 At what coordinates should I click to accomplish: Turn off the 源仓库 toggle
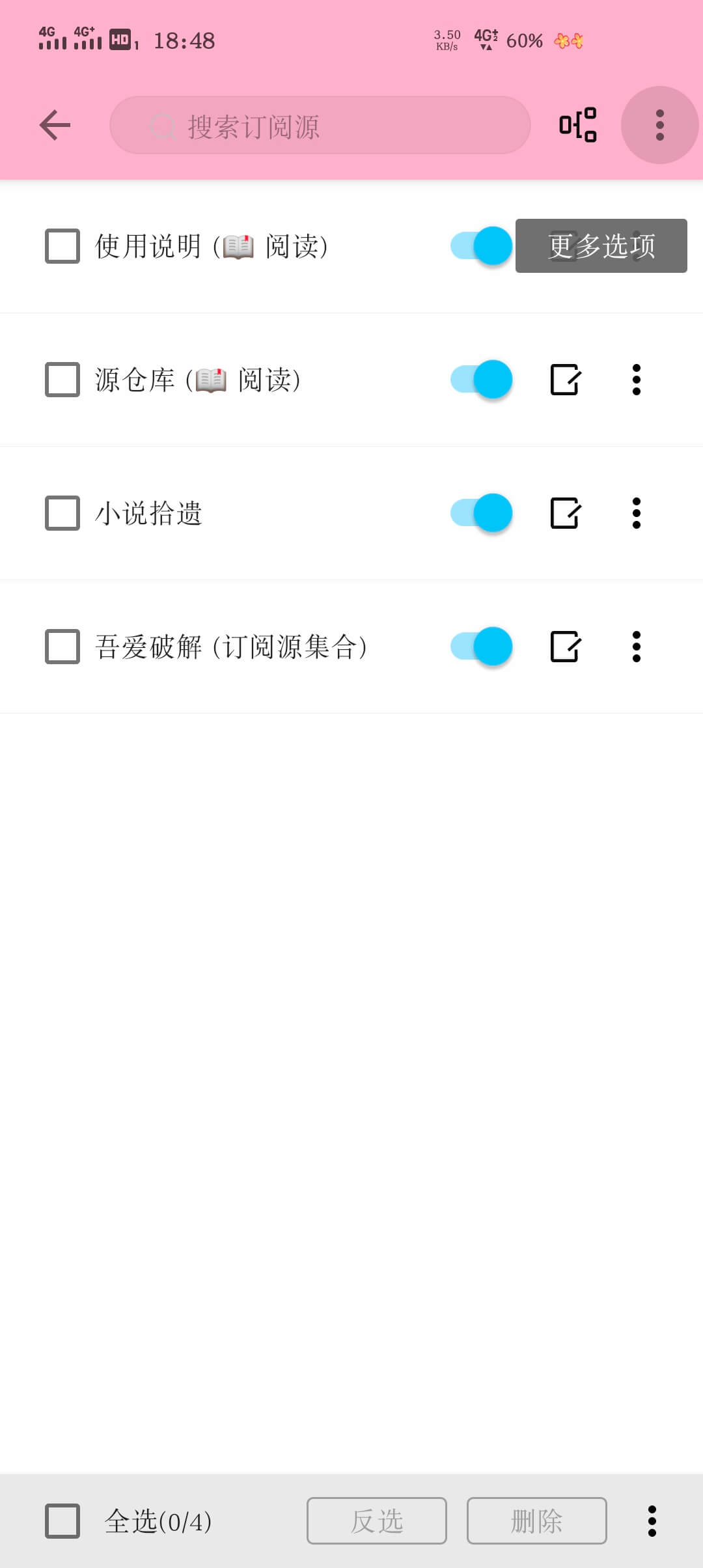click(482, 380)
